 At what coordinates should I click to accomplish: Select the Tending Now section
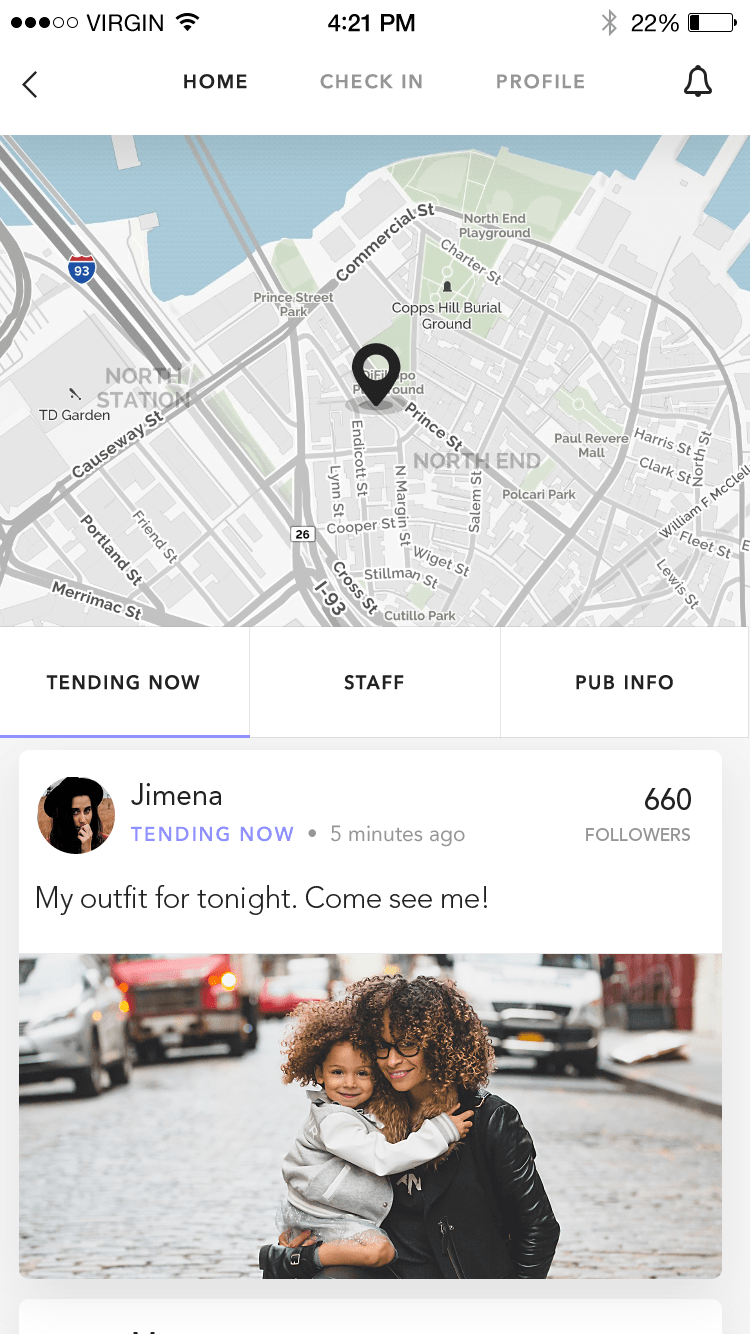coord(124,683)
